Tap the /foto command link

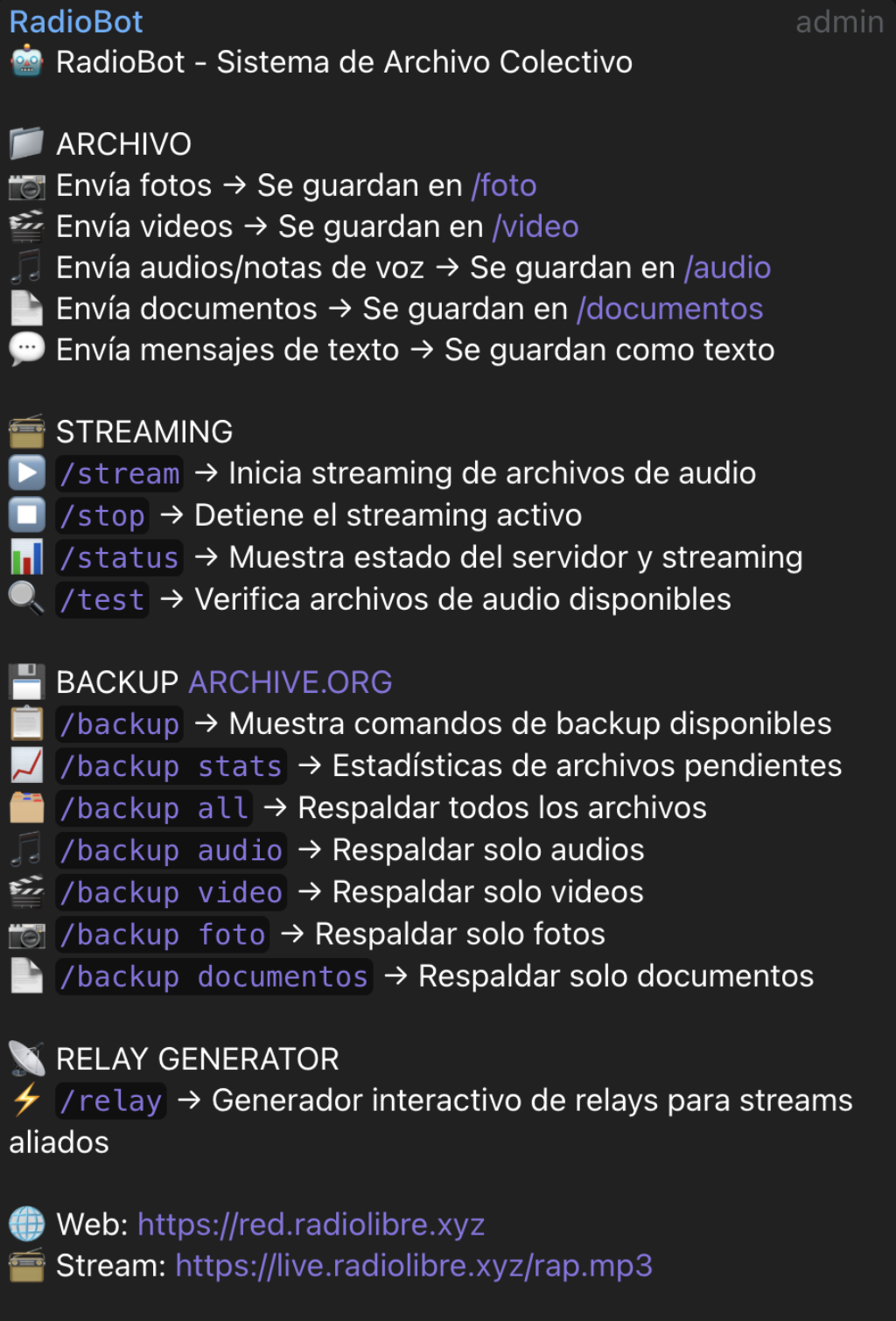[x=504, y=185]
